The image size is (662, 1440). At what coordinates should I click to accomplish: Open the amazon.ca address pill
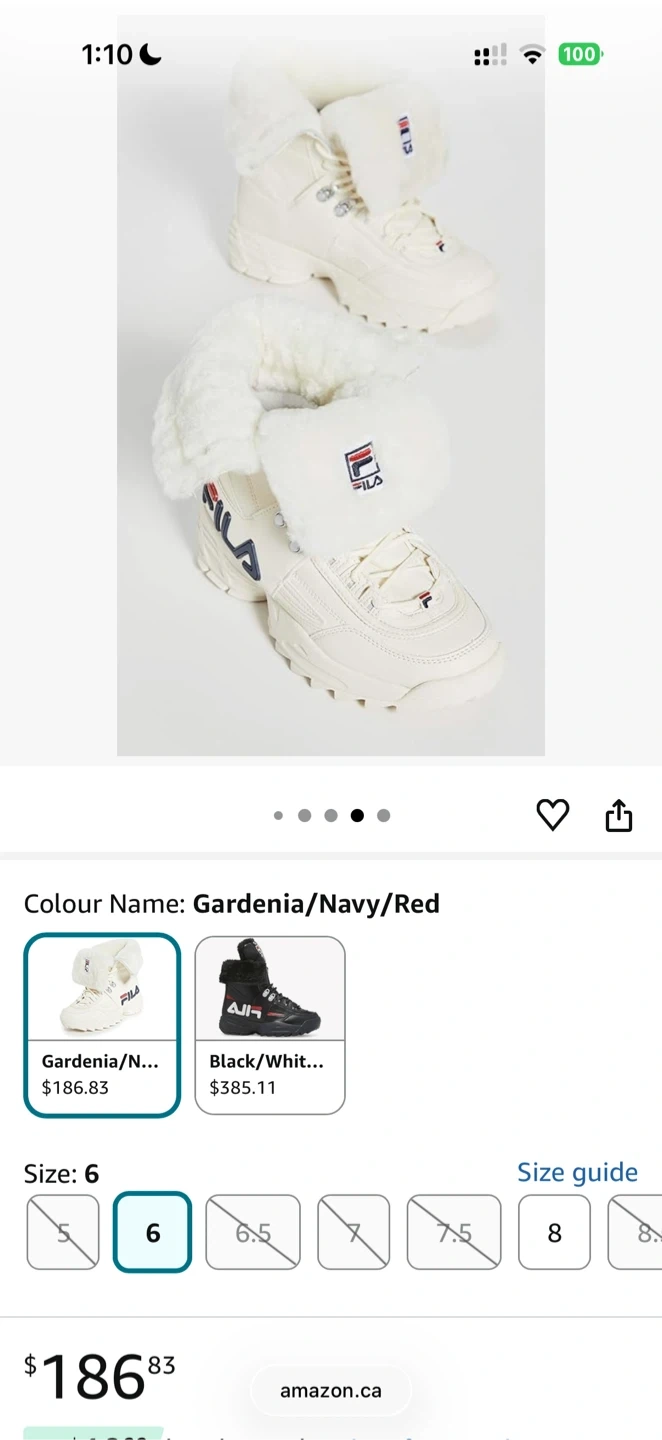330,1391
